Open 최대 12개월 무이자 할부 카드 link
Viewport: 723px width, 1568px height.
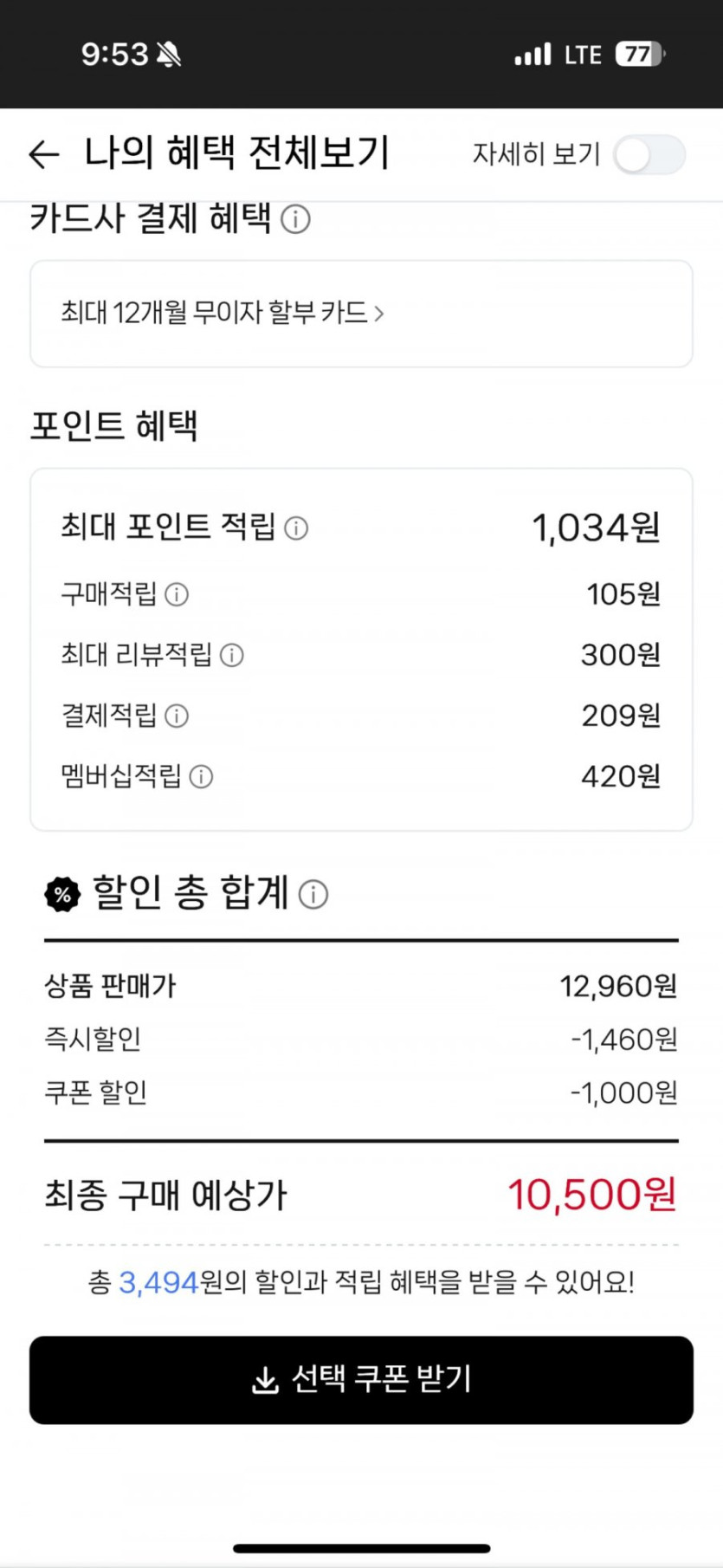tap(223, 313)
